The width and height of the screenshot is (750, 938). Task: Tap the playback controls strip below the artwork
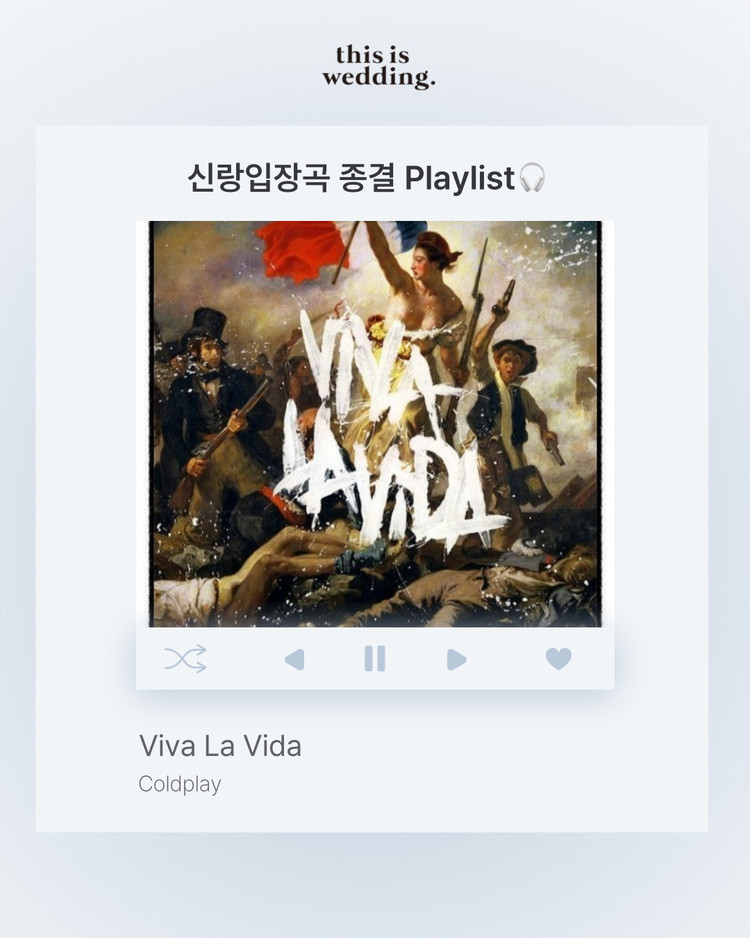[x=375, y=660]
